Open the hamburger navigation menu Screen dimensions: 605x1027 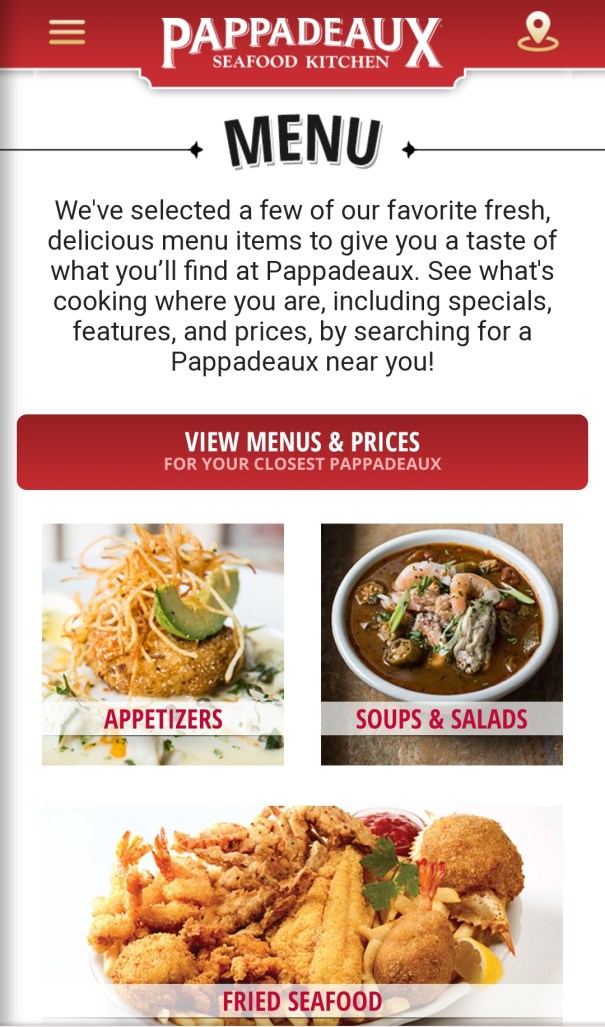(67, 32)
